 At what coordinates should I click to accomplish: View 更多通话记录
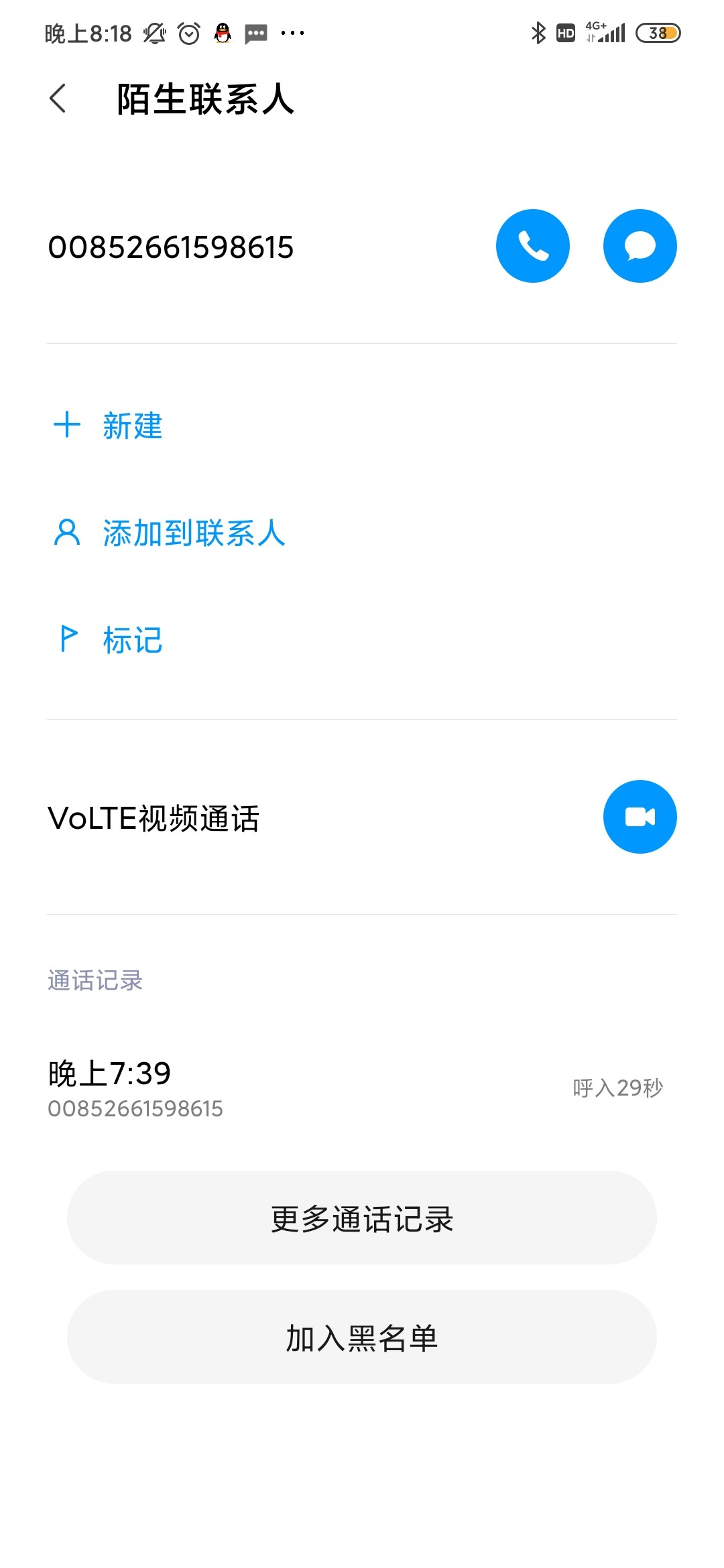coord(362,1218)
